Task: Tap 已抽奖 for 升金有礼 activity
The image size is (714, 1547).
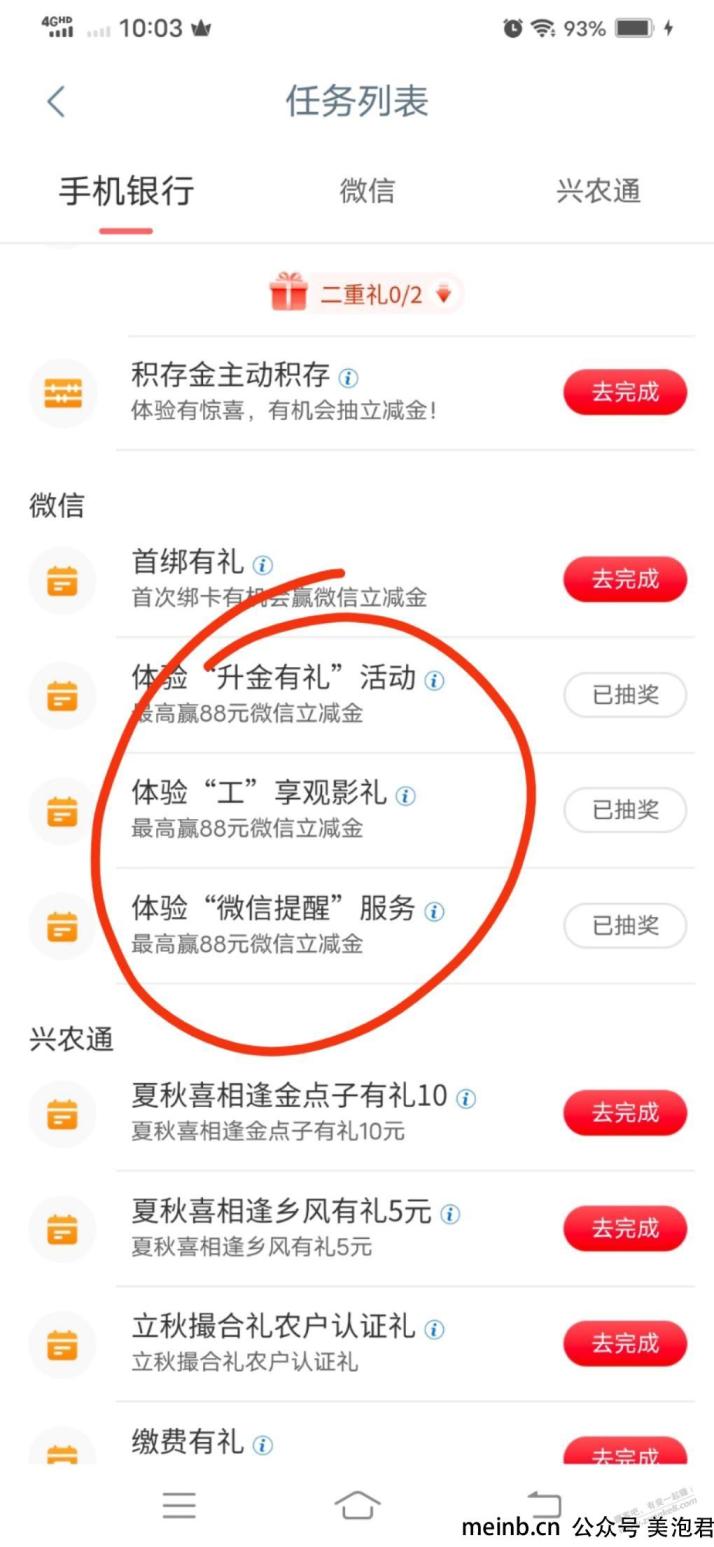Action: click(x=625, y=695)
